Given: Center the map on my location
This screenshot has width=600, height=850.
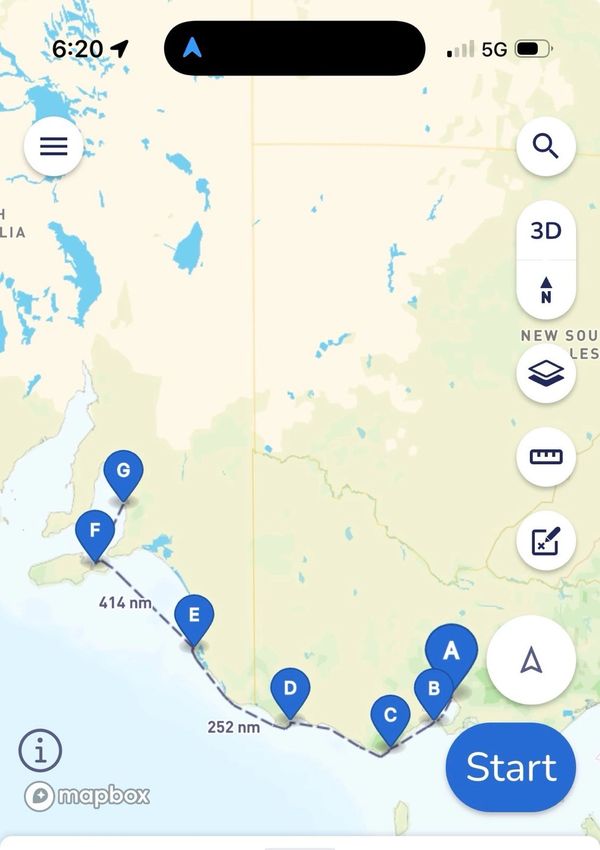Looking at the screenshot, I should 531,660.
